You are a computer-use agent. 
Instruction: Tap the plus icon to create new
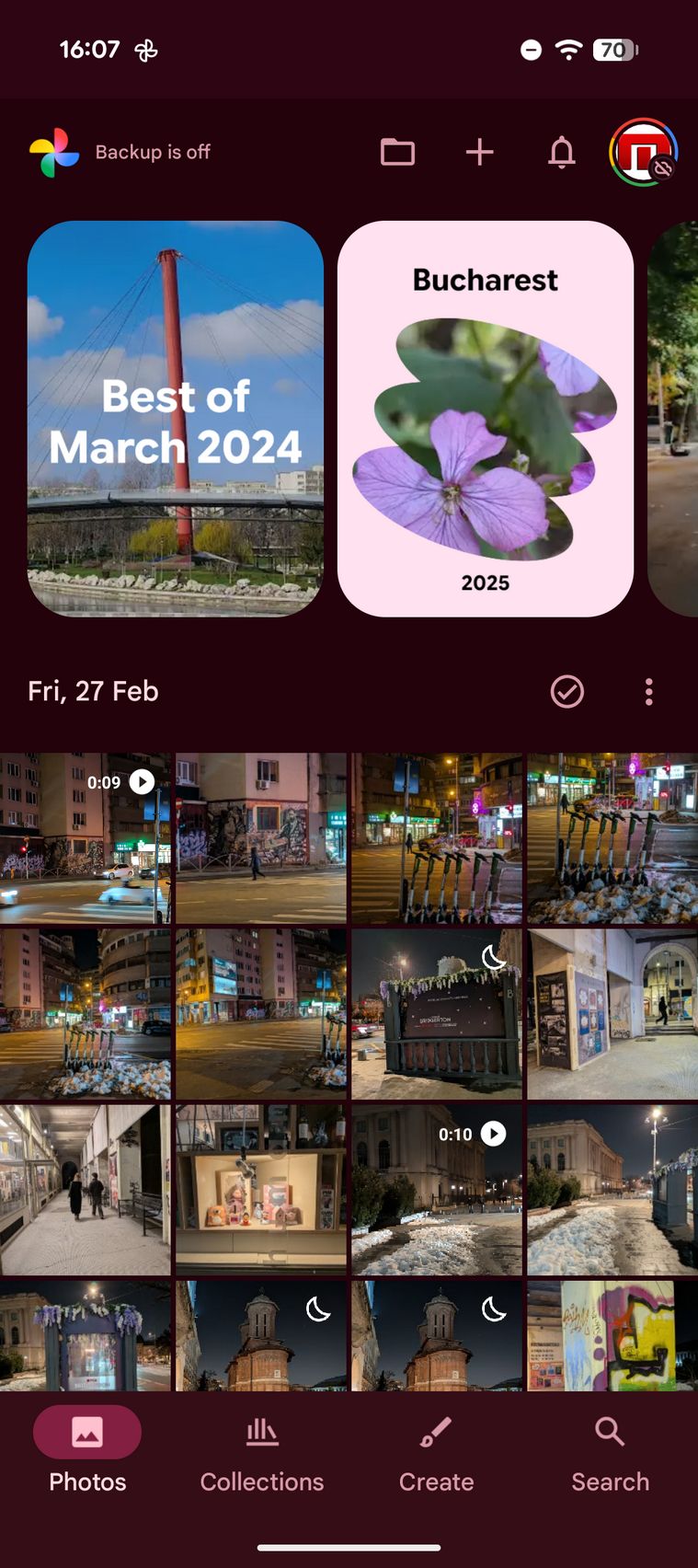pyautogui.click(x=479, y=152)
